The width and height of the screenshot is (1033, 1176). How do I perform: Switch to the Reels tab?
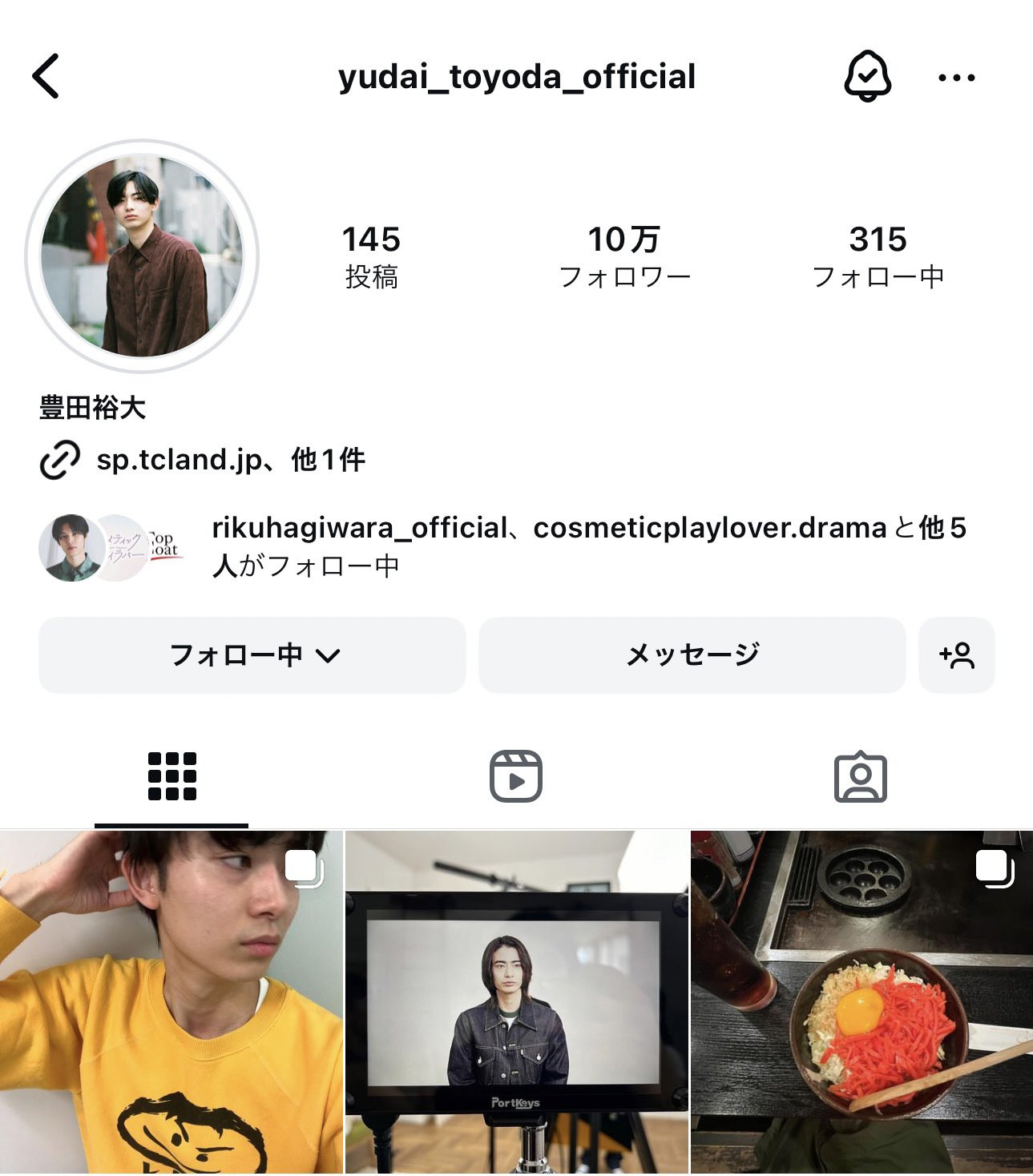(x=516, y=776)
